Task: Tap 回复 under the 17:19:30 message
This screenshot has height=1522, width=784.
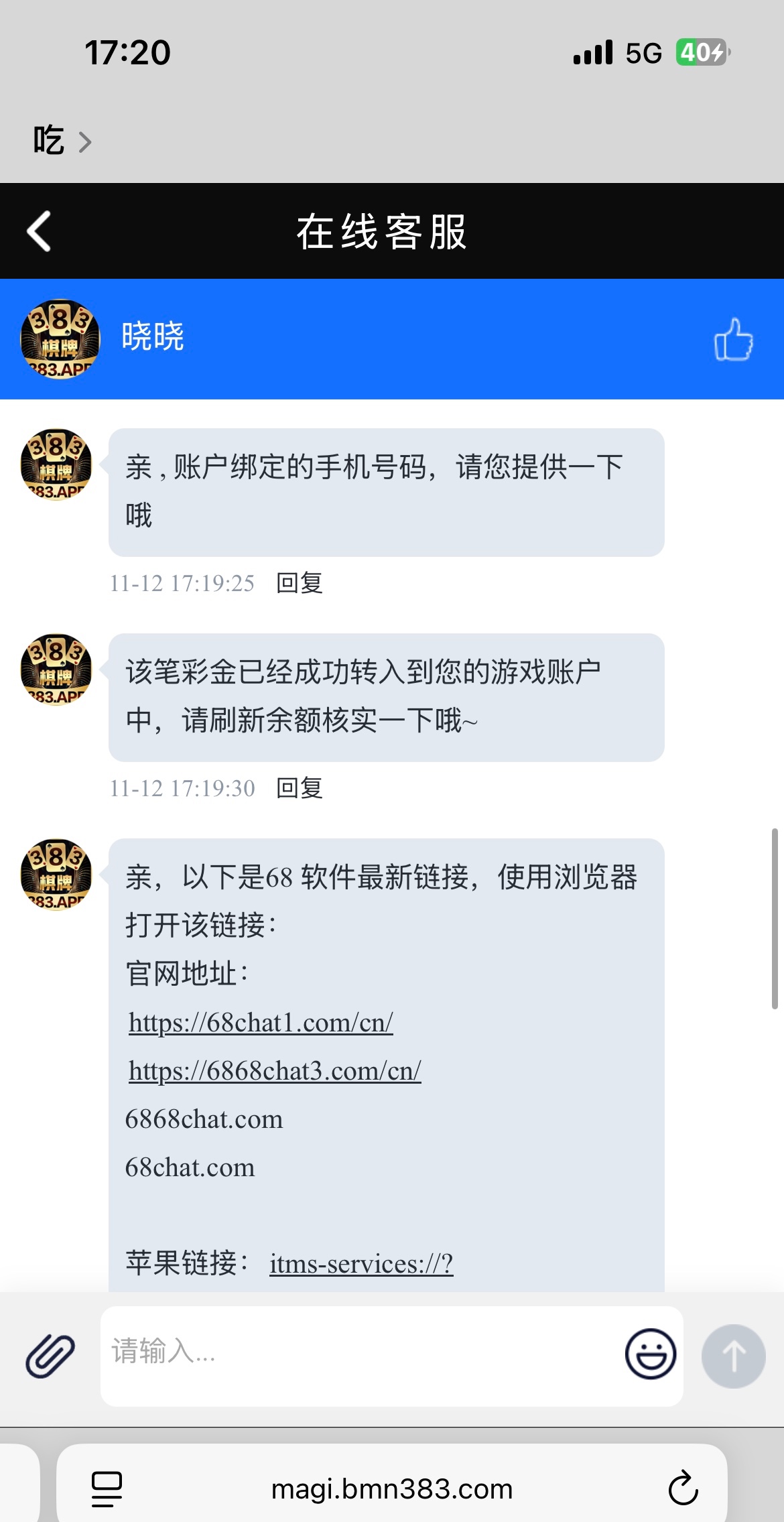Action: coord(300,788)
